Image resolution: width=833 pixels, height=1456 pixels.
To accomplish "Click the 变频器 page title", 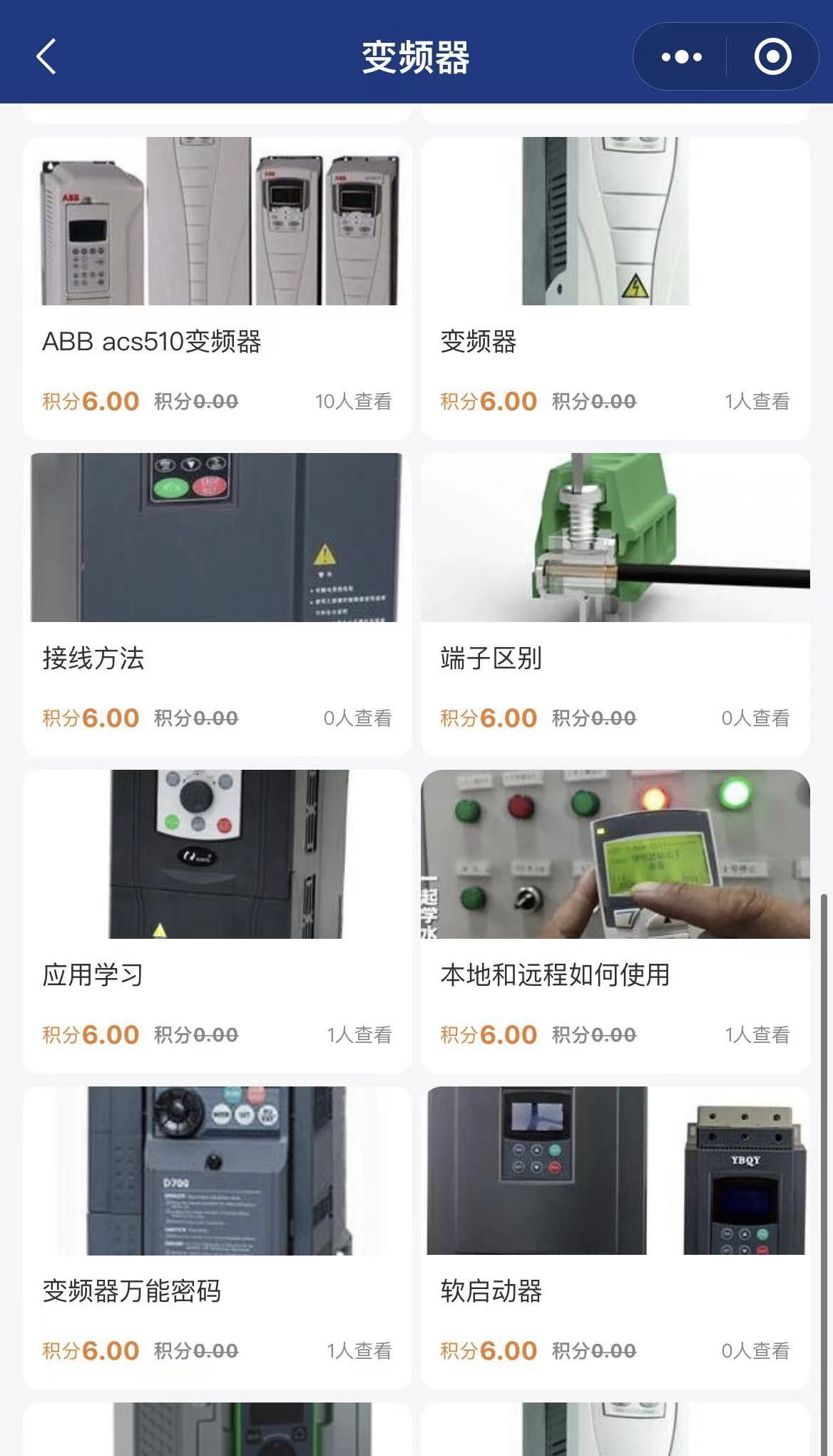I will pyautogui.click(x=416, y=56).
